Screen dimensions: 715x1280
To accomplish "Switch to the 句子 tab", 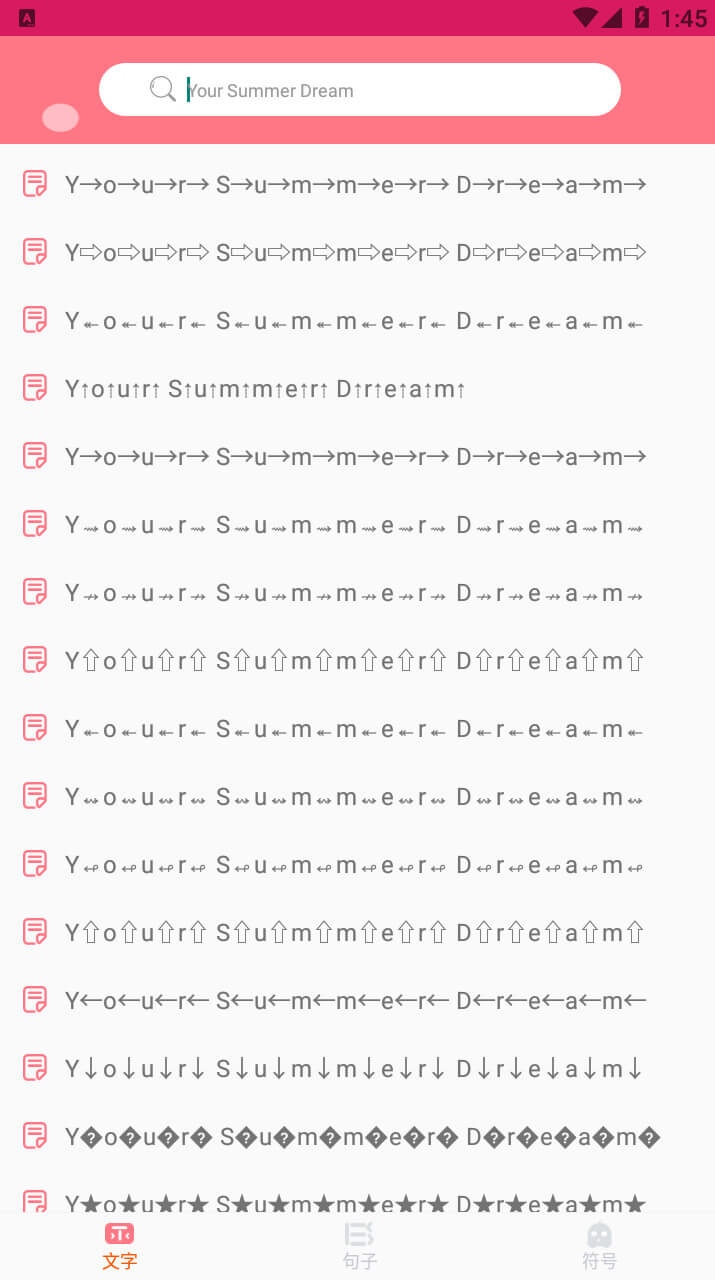I will coord(359,1246).
